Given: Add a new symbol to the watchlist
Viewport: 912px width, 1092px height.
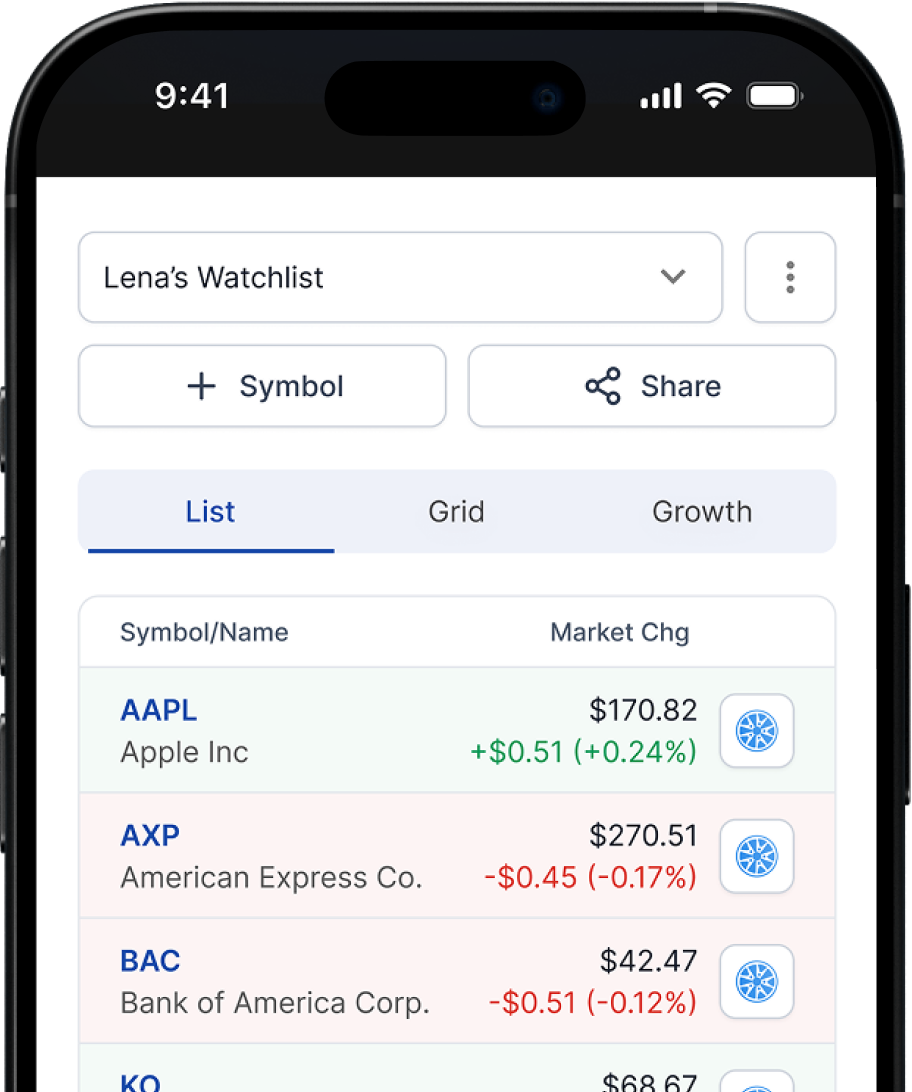Looking at the screenshot, I should click(x=262, y=386).
